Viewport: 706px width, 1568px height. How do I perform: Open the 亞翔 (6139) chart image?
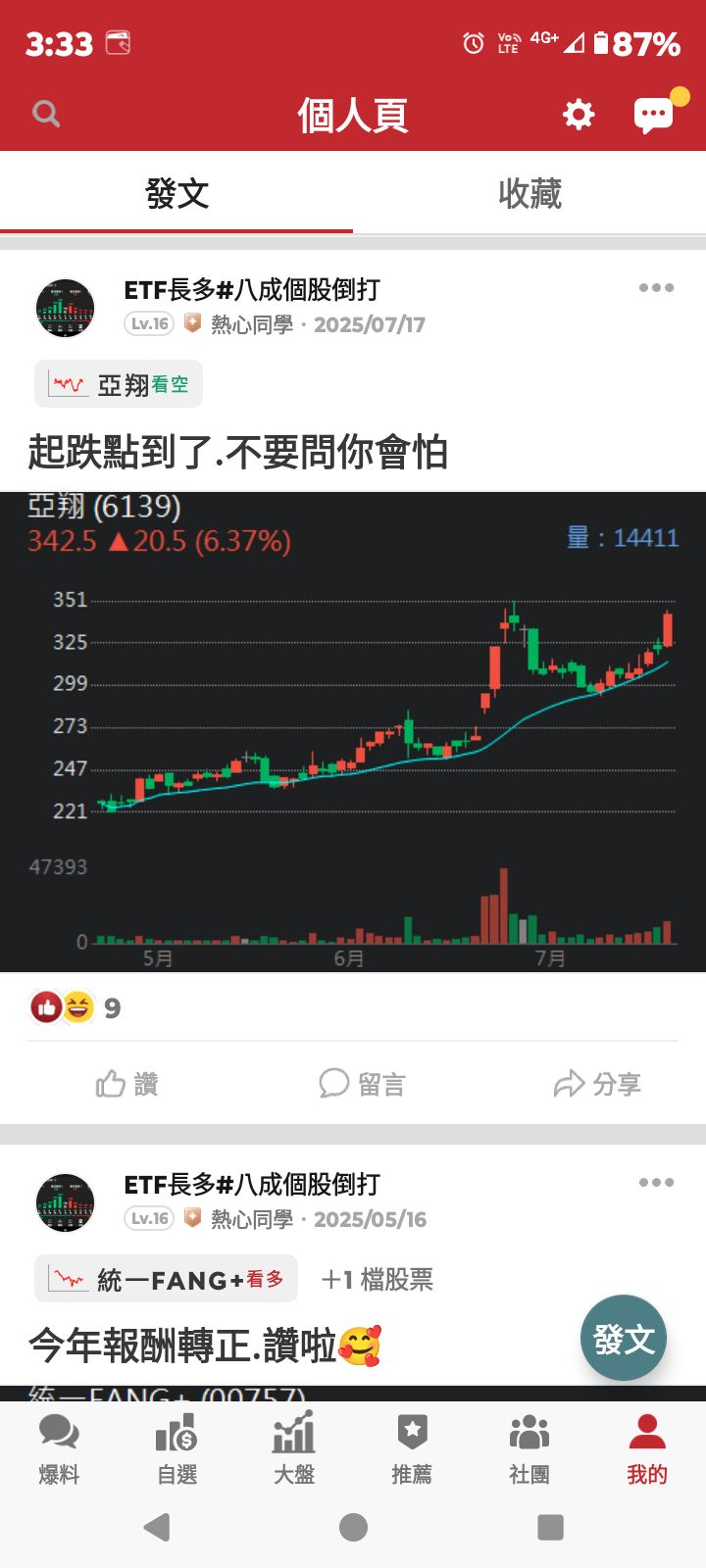click(353, 731)
